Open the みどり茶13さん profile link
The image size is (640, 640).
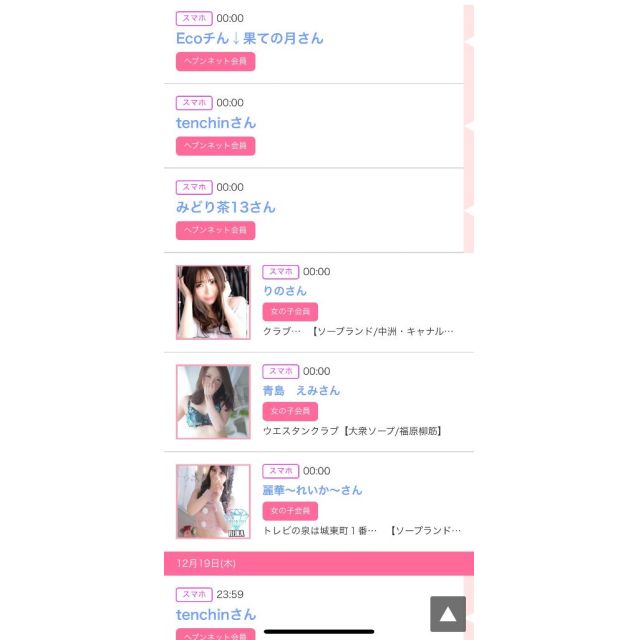point(225,208)
